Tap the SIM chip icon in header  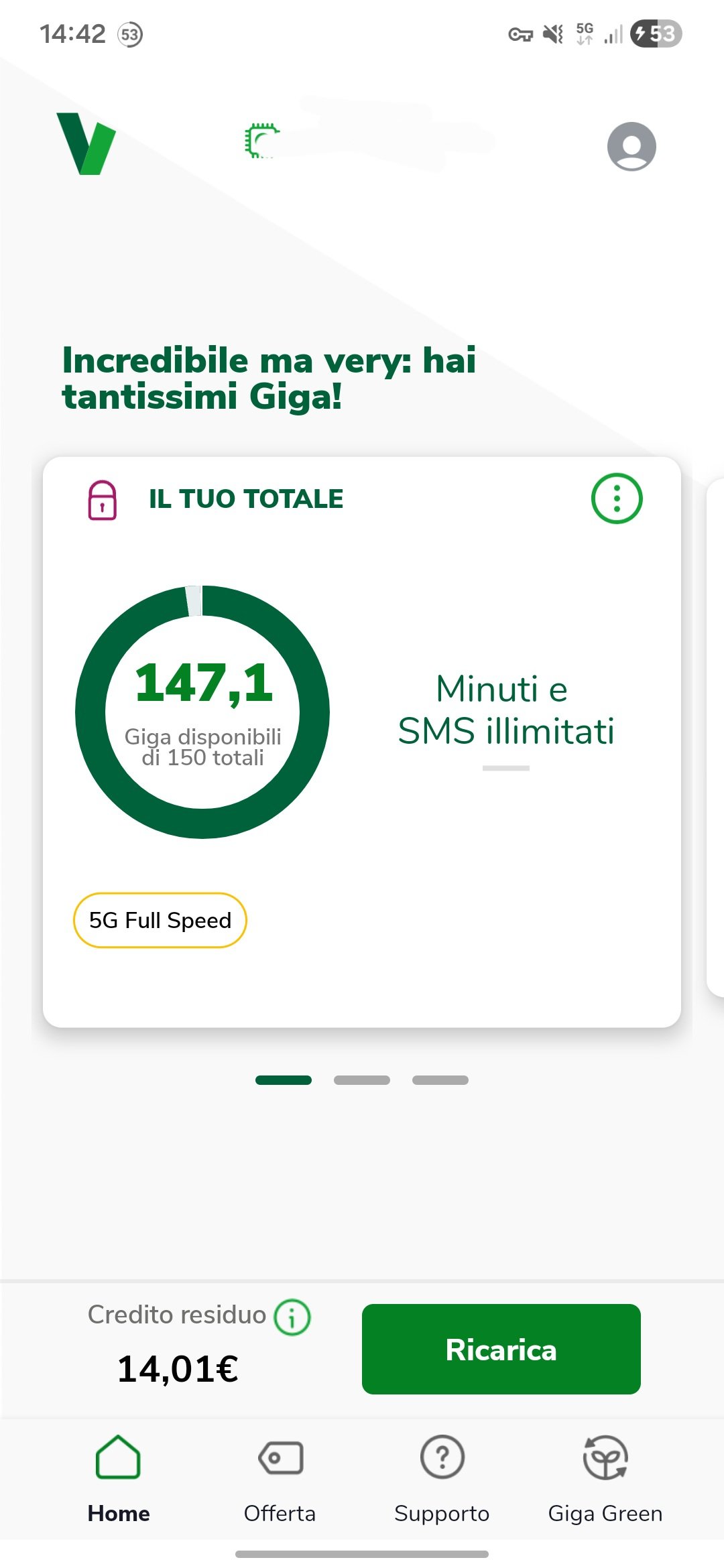coord(262,141)
